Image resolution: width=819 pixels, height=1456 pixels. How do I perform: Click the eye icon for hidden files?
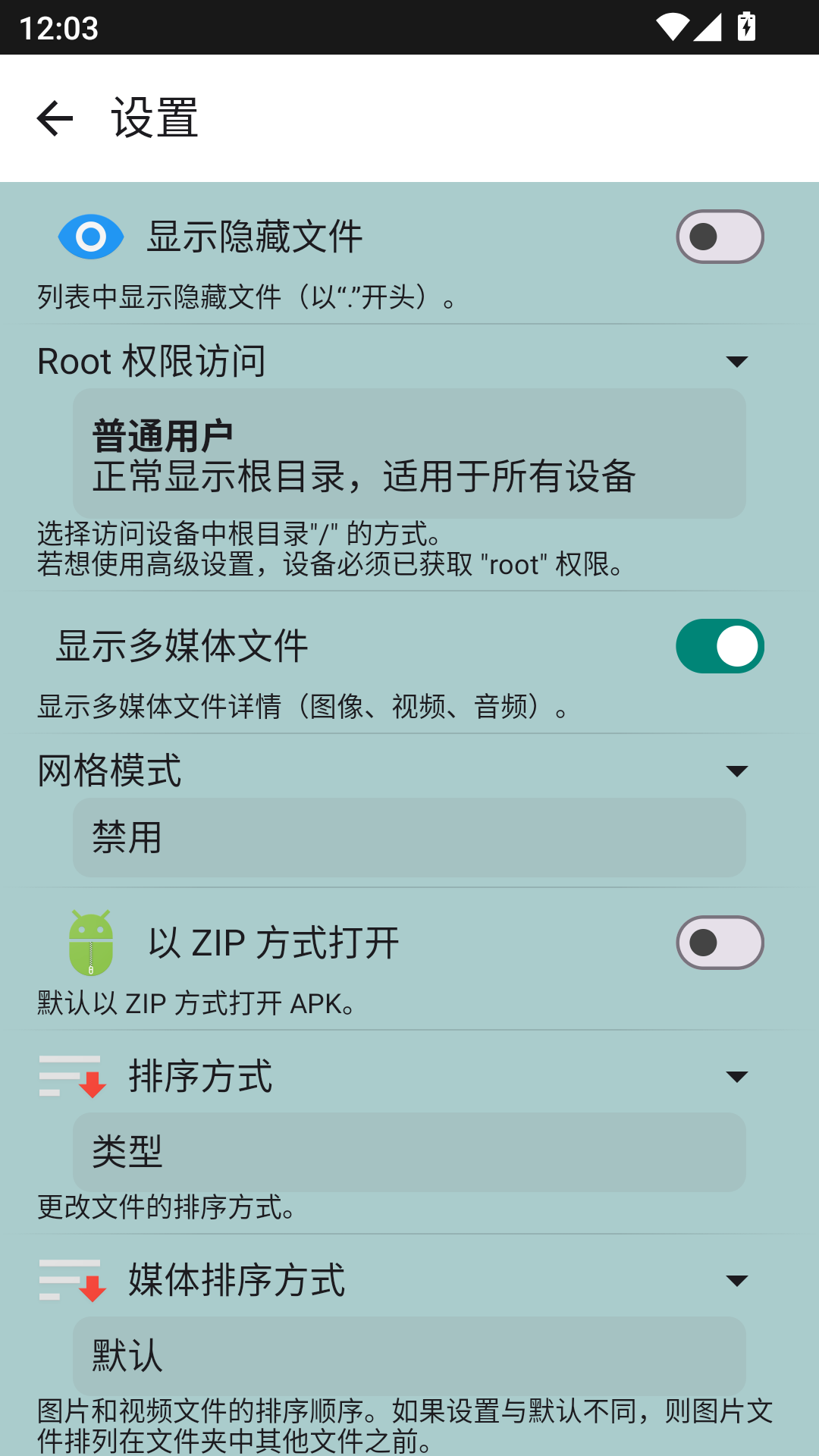coord(90,236)
